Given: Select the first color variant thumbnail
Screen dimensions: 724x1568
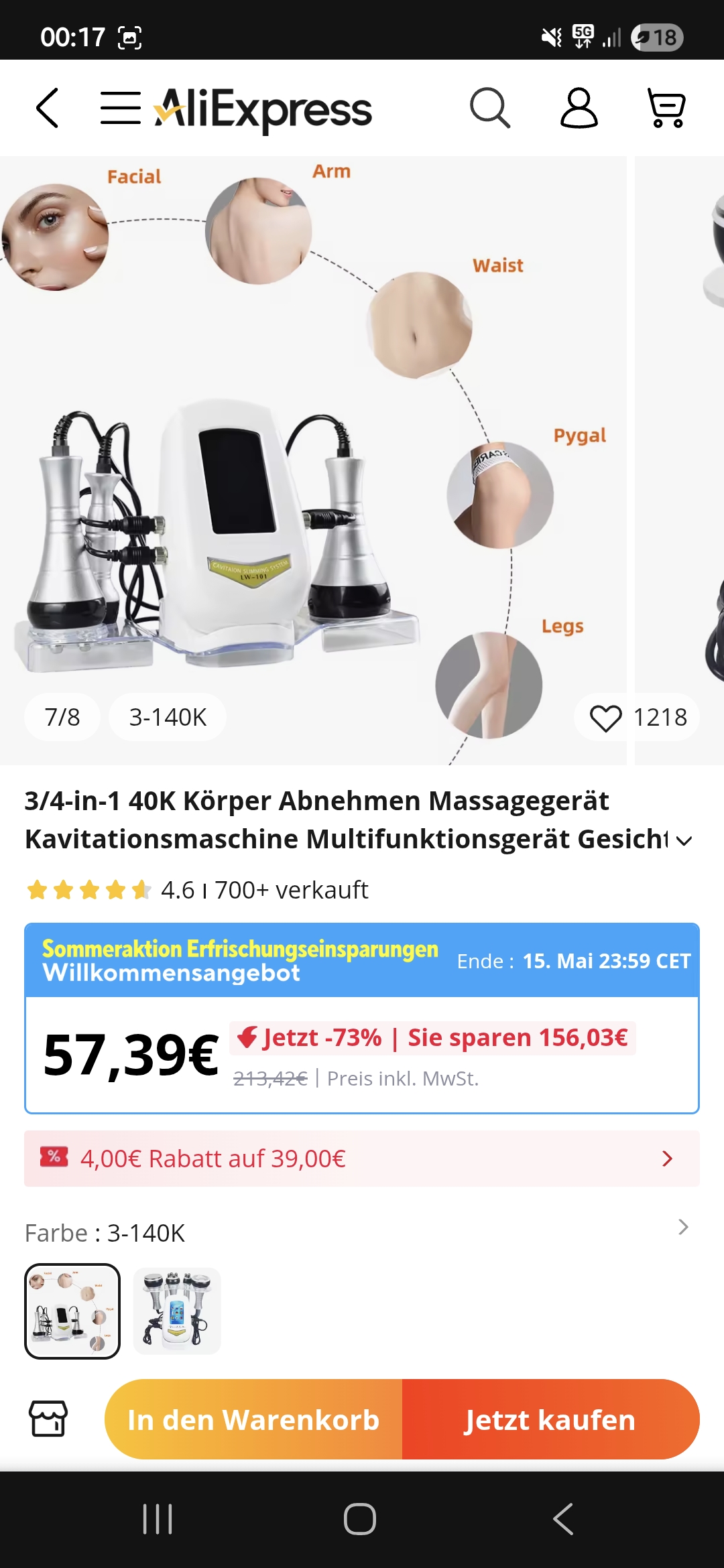Looking at the screenshot, I should point(72,1311).
